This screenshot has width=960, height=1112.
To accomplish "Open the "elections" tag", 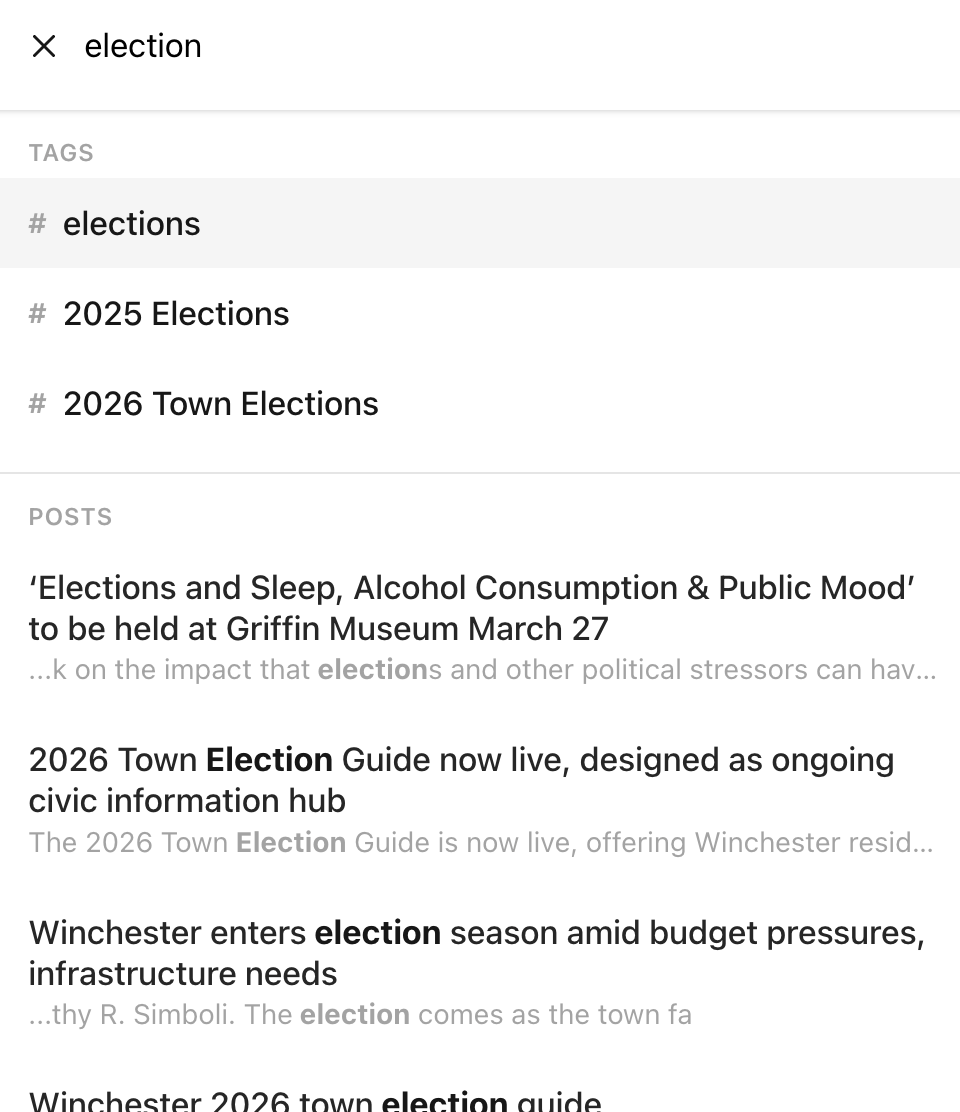I will (x=132, y=224).
